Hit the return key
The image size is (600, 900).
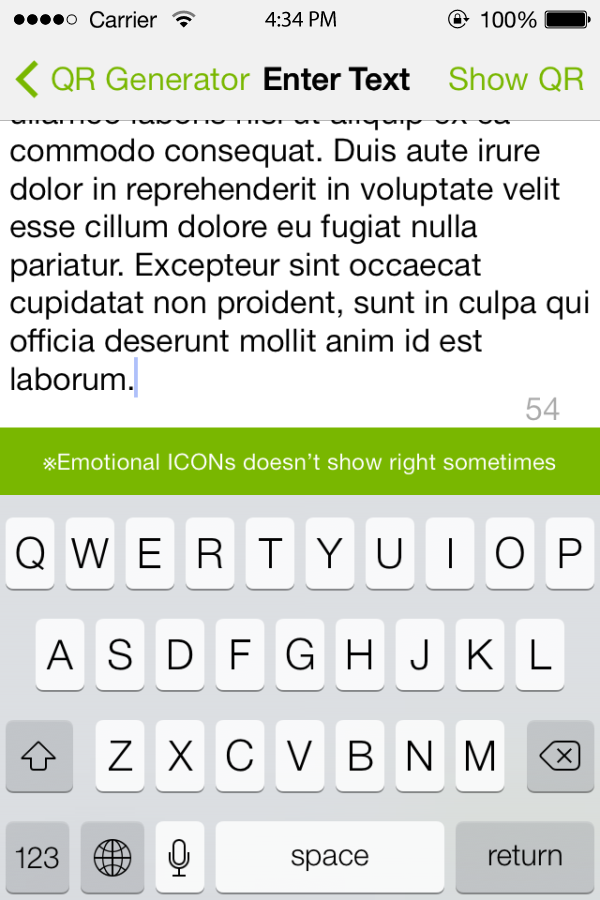click(525, 857)
